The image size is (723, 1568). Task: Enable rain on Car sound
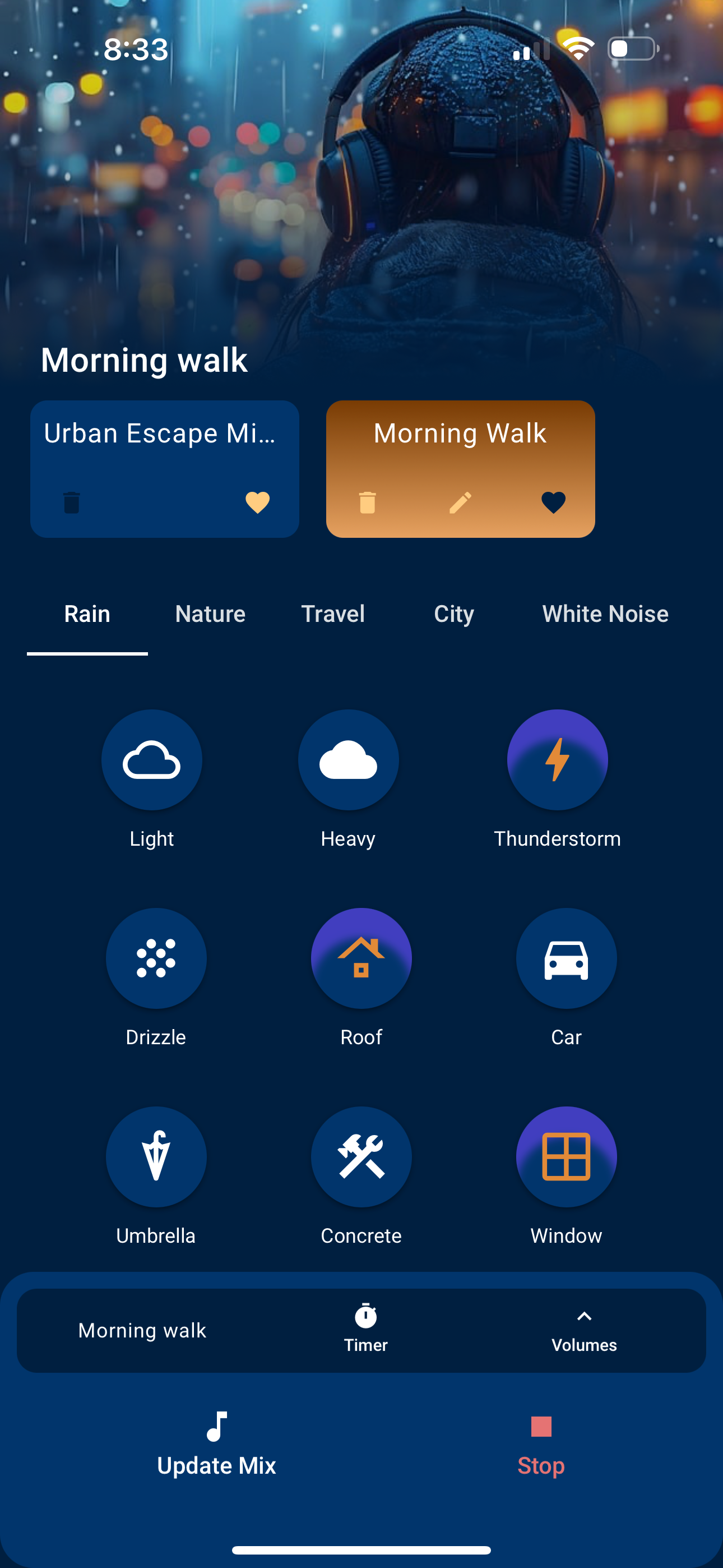[566, 958]
